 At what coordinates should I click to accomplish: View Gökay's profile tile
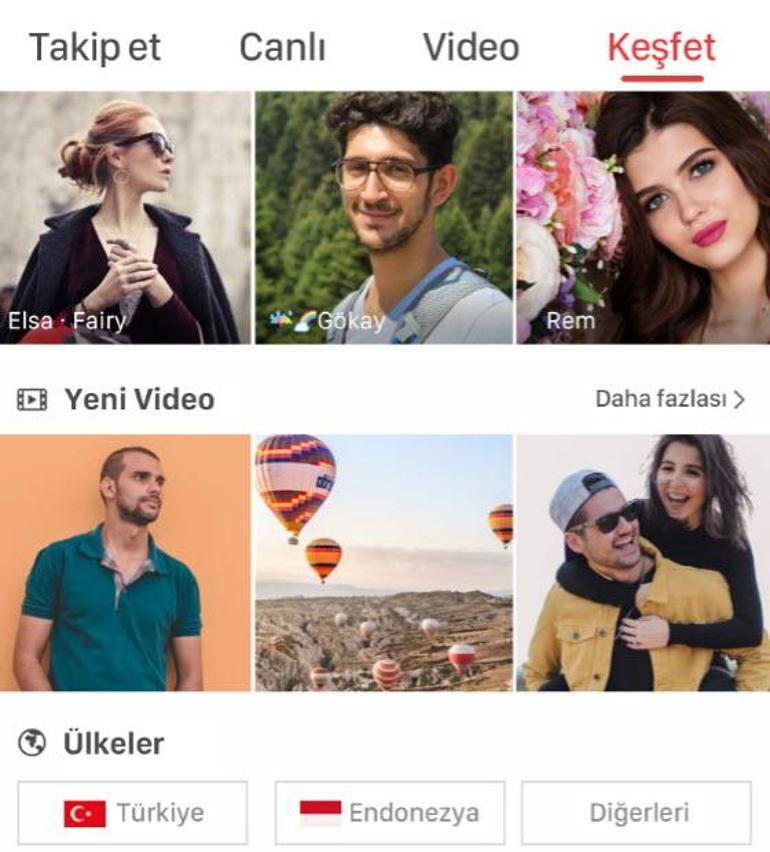pyautogui.click(x=383, y=217)
